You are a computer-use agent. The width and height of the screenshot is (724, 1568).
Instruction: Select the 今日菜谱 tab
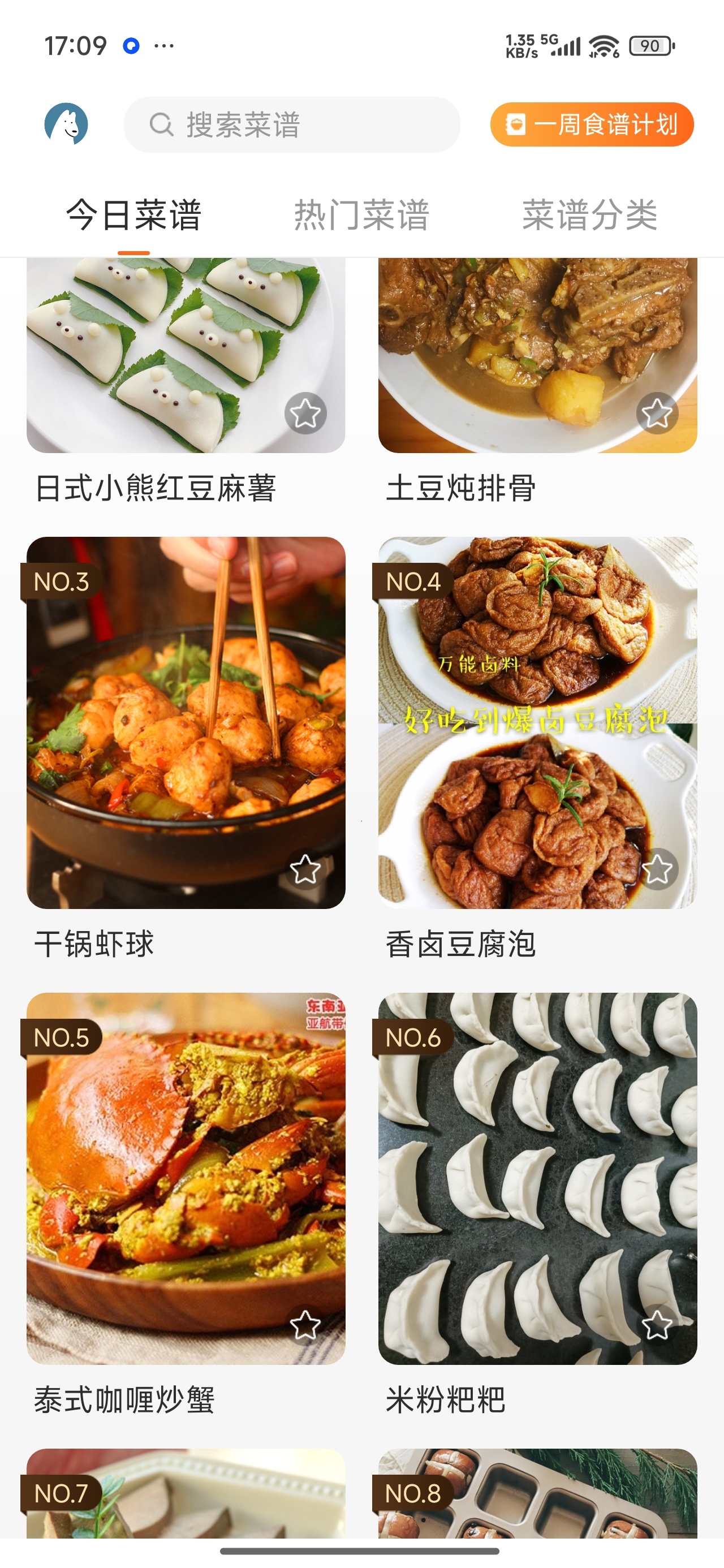coord(134,215)
